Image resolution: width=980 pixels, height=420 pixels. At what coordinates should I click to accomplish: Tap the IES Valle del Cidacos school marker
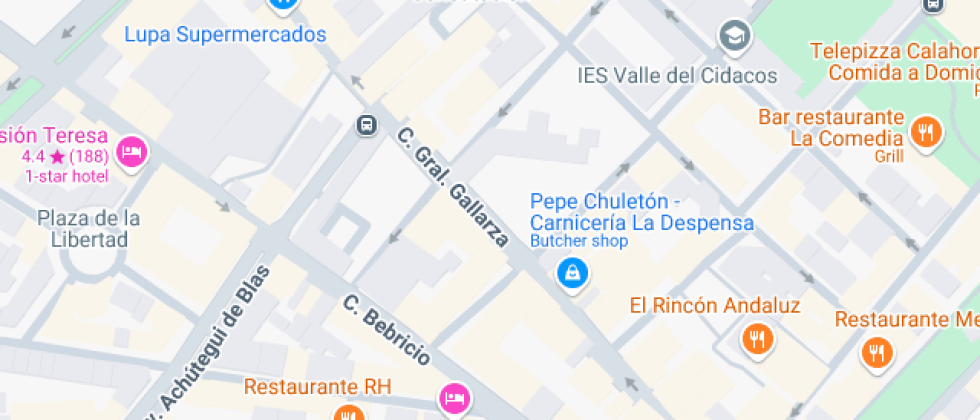click(x=735, y=37)
